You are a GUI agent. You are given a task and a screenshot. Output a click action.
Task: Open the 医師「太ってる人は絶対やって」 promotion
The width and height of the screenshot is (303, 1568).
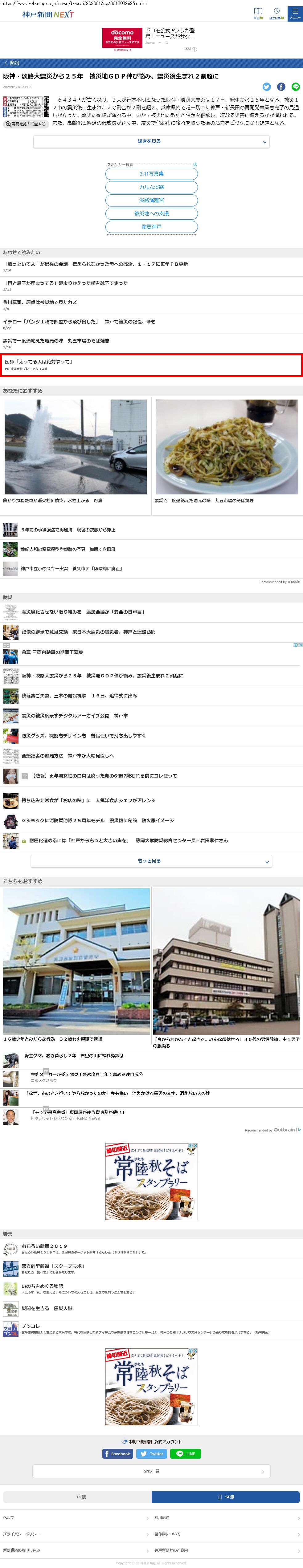39,362
